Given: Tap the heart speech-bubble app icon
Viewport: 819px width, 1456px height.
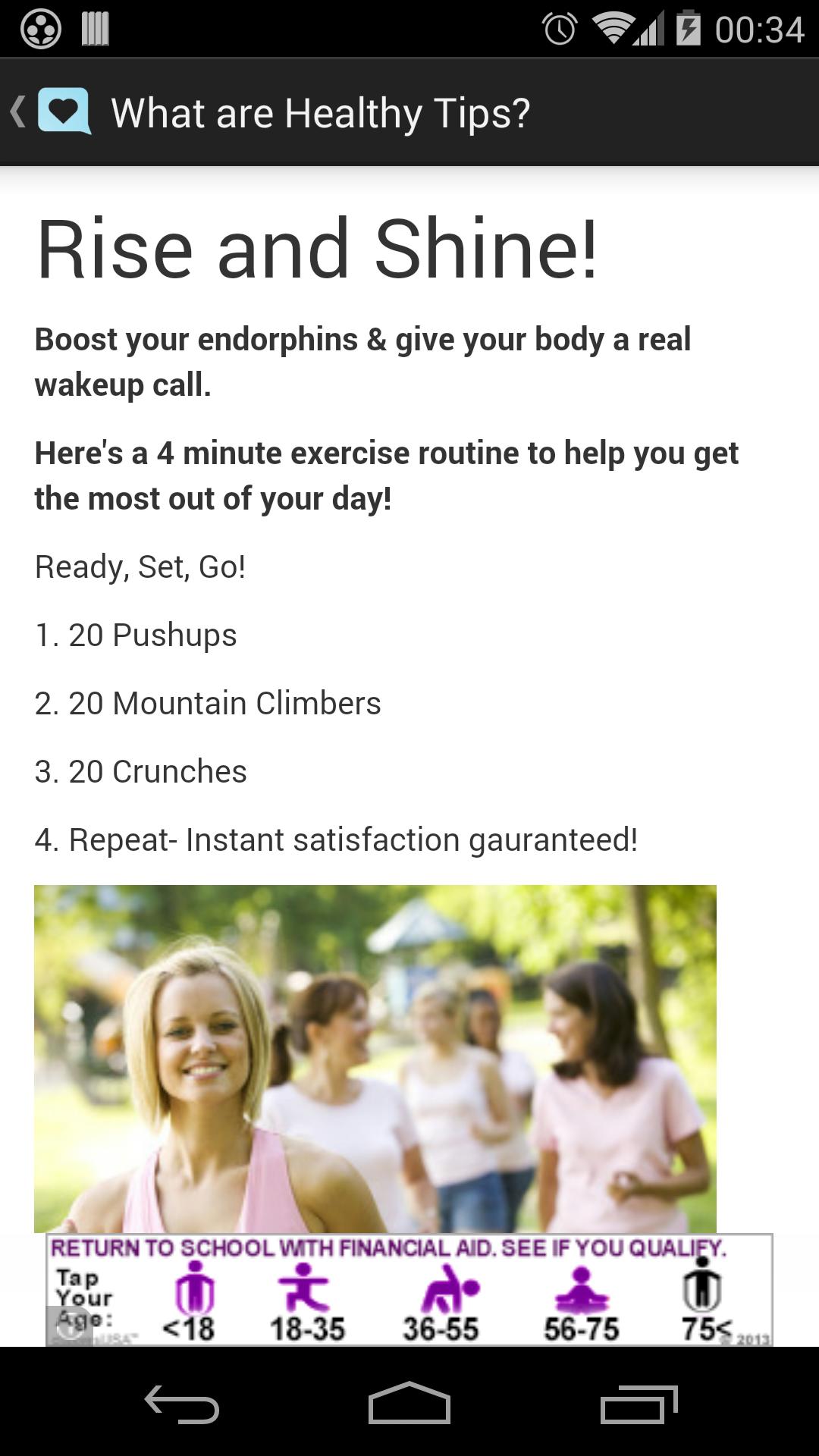Looking at the screenshot, I should [65, 112].
